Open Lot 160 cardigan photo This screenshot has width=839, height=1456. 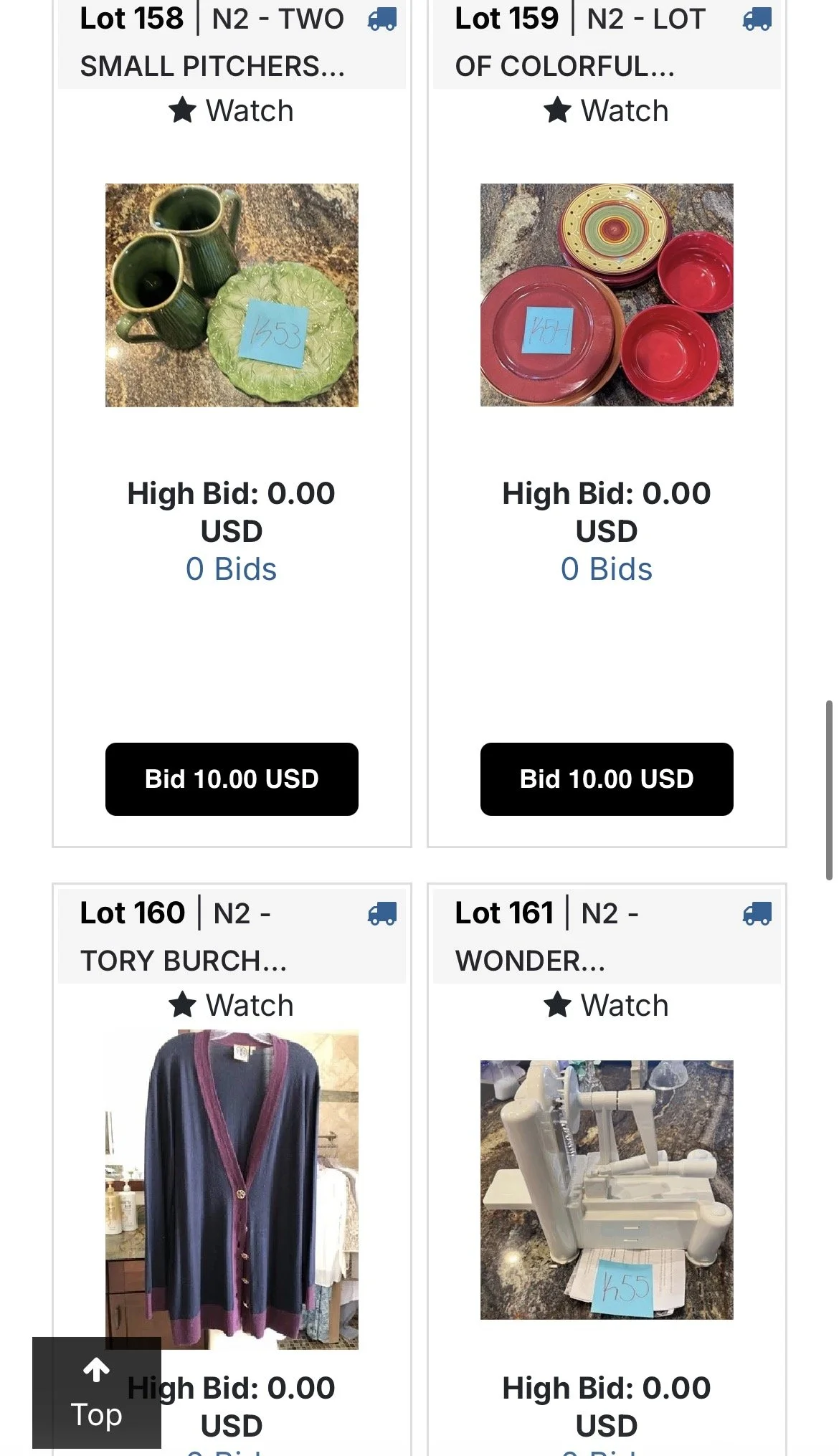pyautogui.click(x=232, y=1190)
